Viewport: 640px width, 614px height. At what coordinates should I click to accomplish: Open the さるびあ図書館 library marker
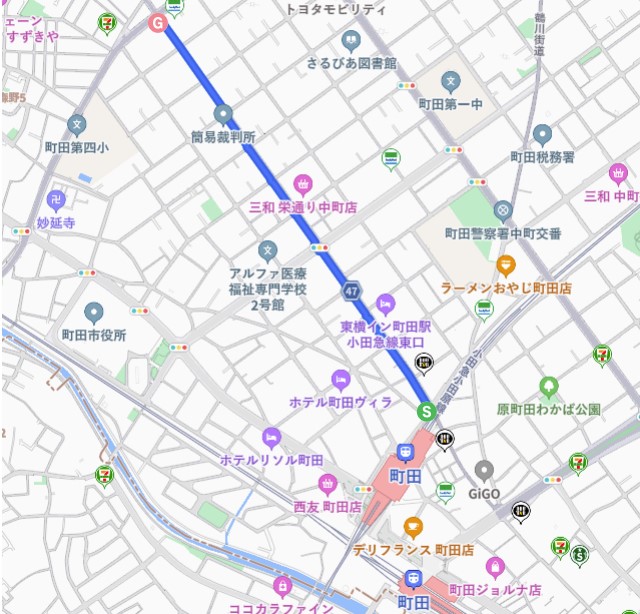click(350, 41)
